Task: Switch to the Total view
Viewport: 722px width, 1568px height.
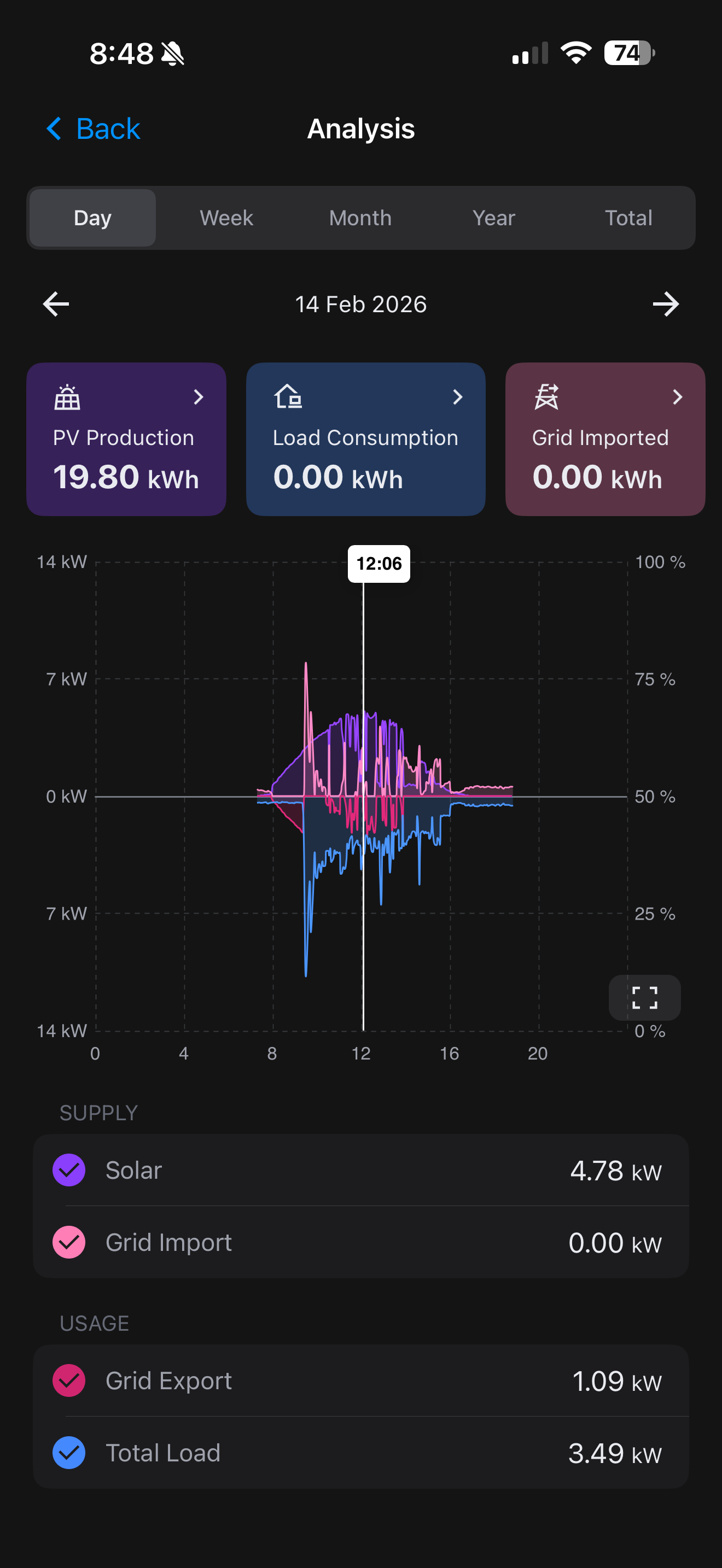Action: 628,218
